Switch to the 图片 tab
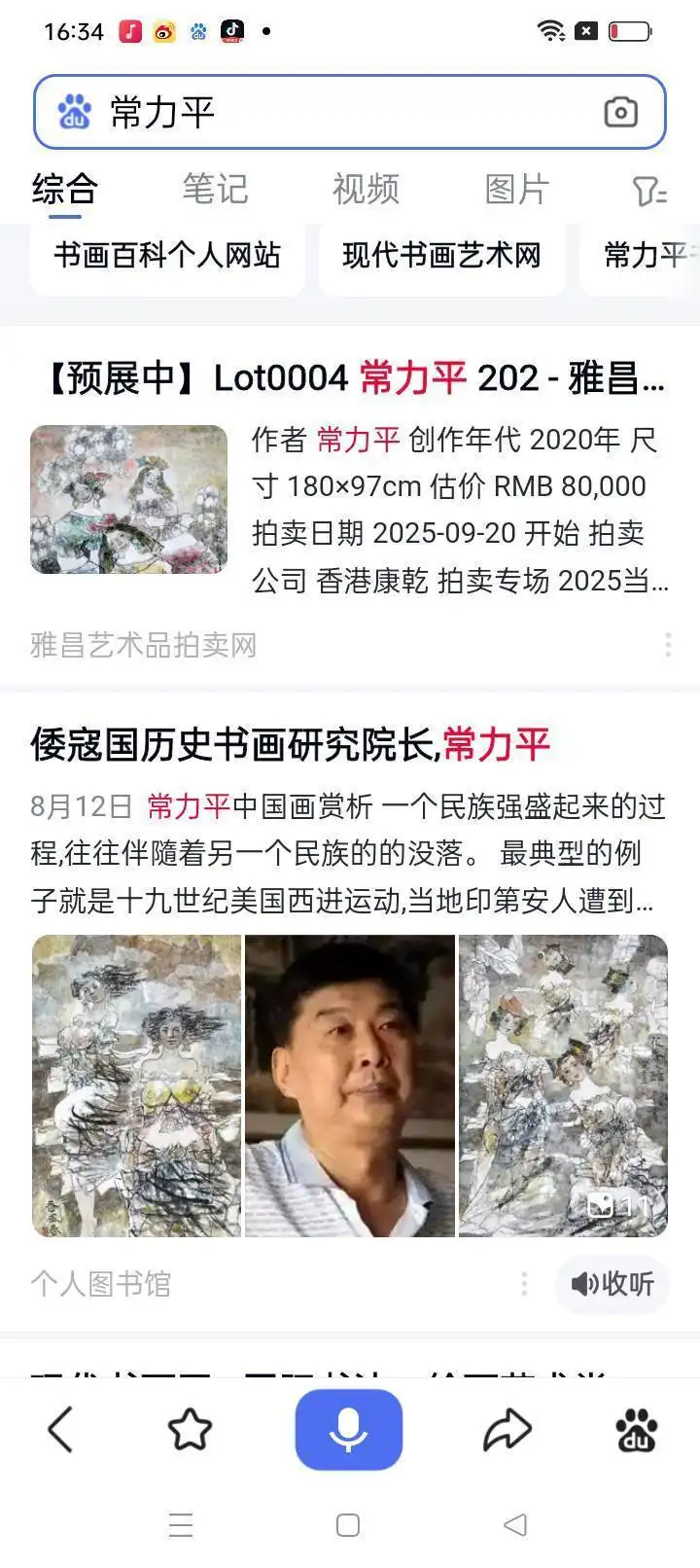Image resolution: width=700 pixels, height=1568 pixels. pos(517,189)
